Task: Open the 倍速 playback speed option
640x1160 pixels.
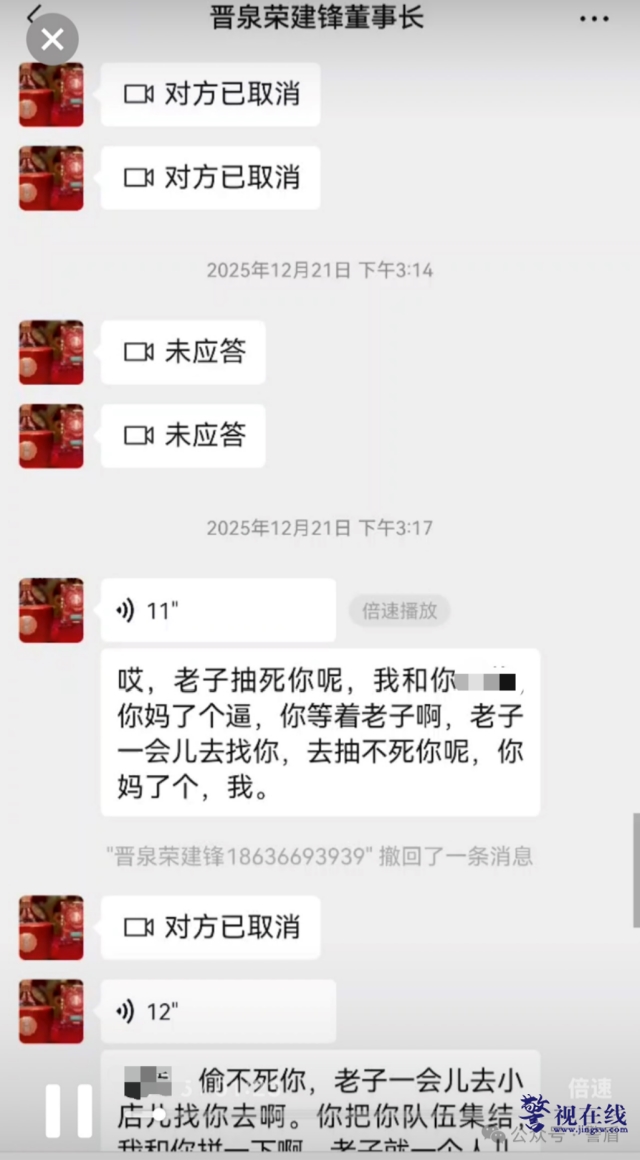Action: [x=589, y=1088]
